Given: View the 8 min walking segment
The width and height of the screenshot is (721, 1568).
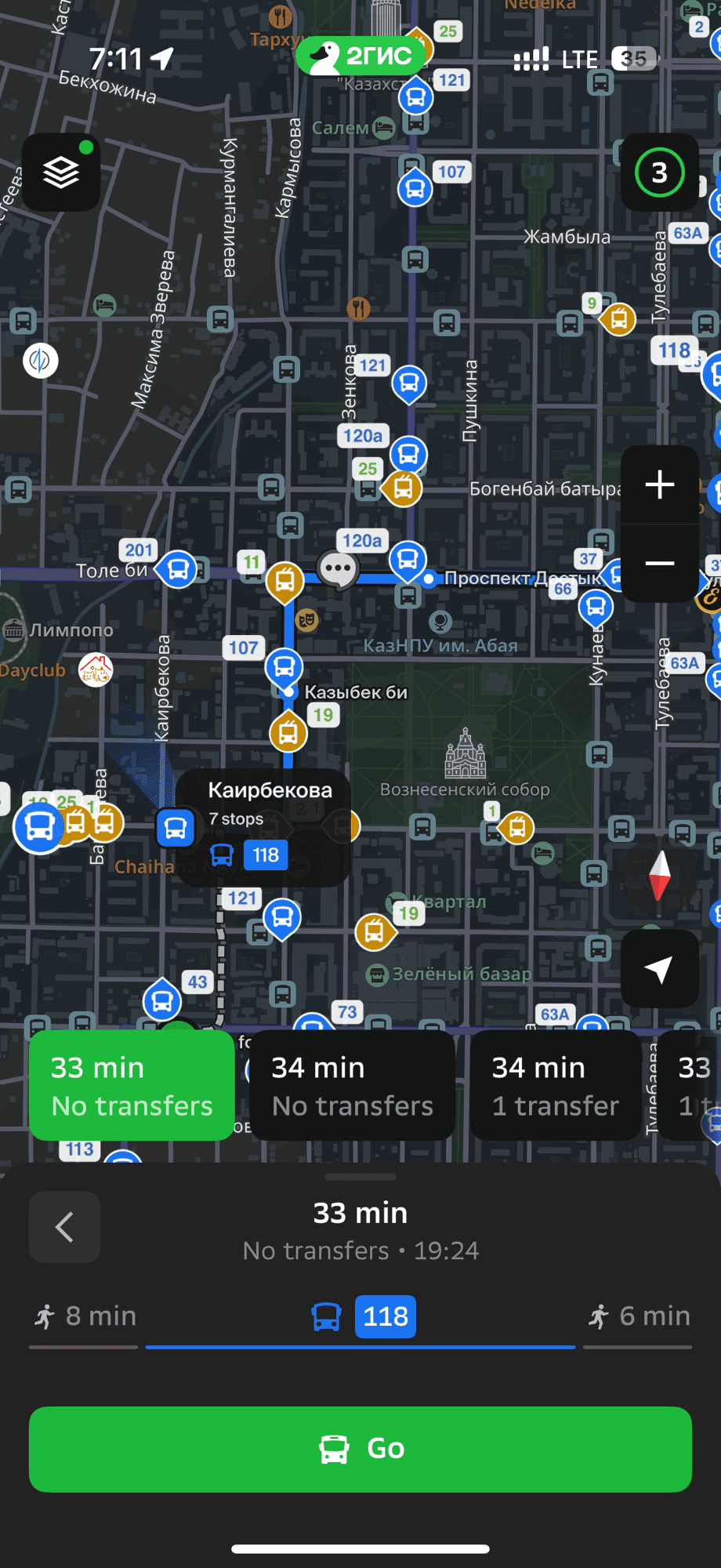Looking at the screenshot, I should [x=85, y=1316].
